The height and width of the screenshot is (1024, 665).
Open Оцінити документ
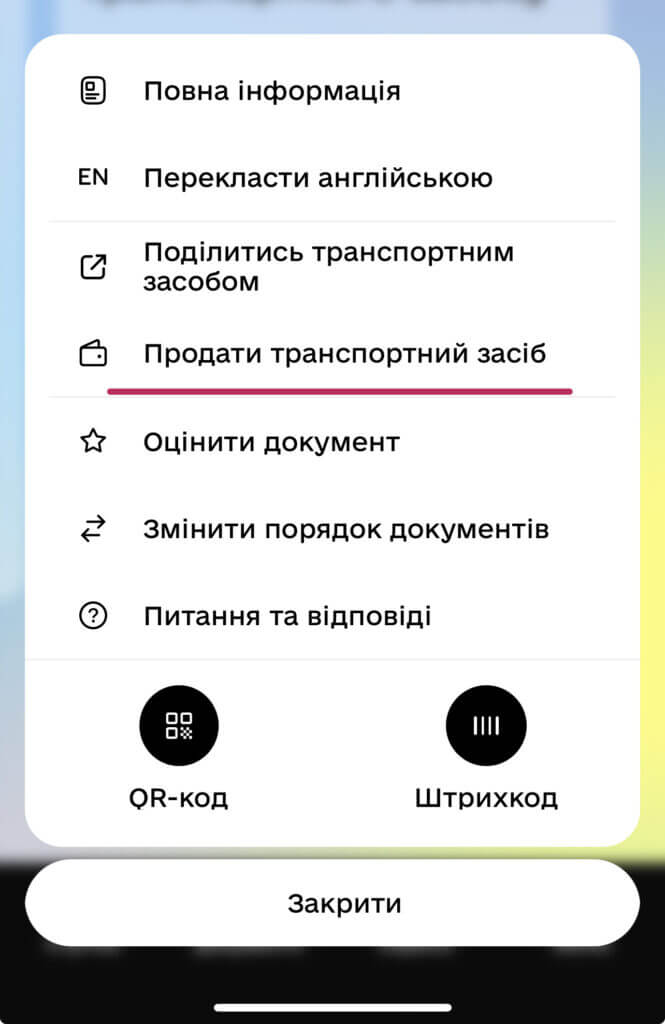click(272, 442)
